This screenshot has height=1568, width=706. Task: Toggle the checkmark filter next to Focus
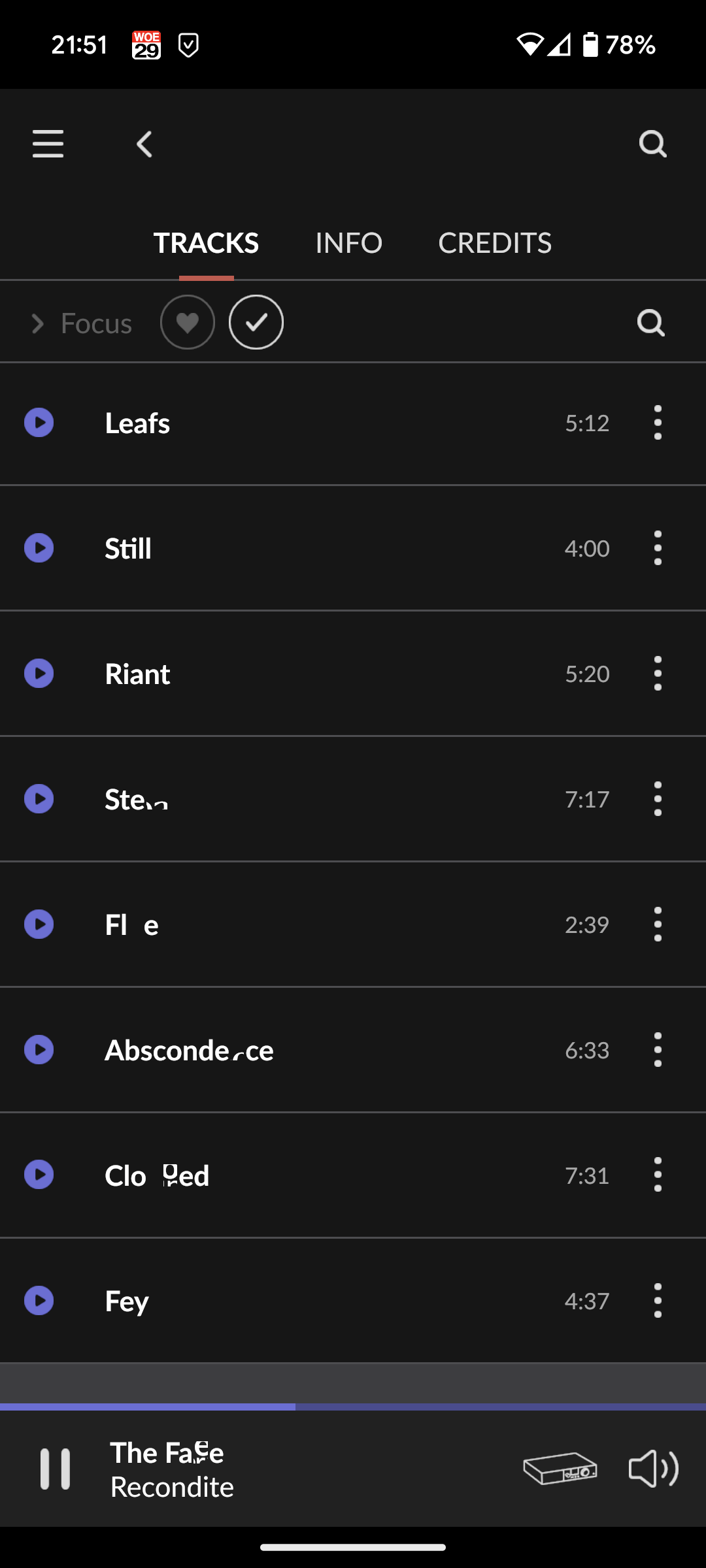[256, 322]
